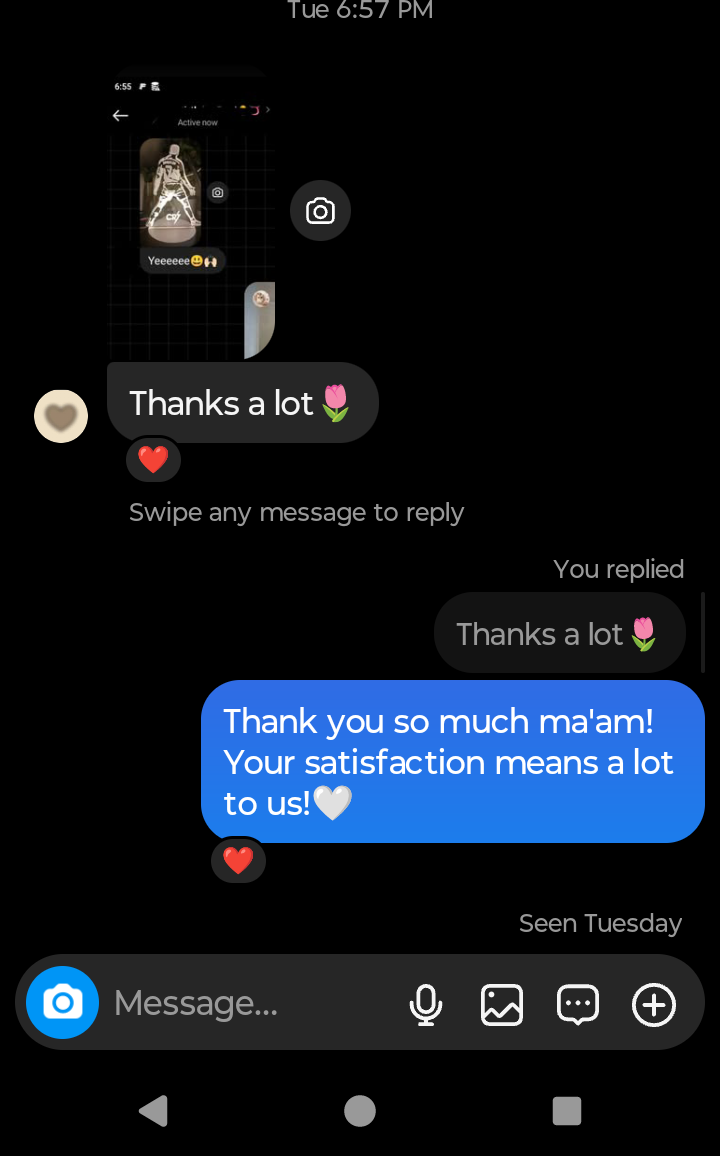Record a voice message with the microphone
Viewport: 720px width, 1156px height.
426,1004
